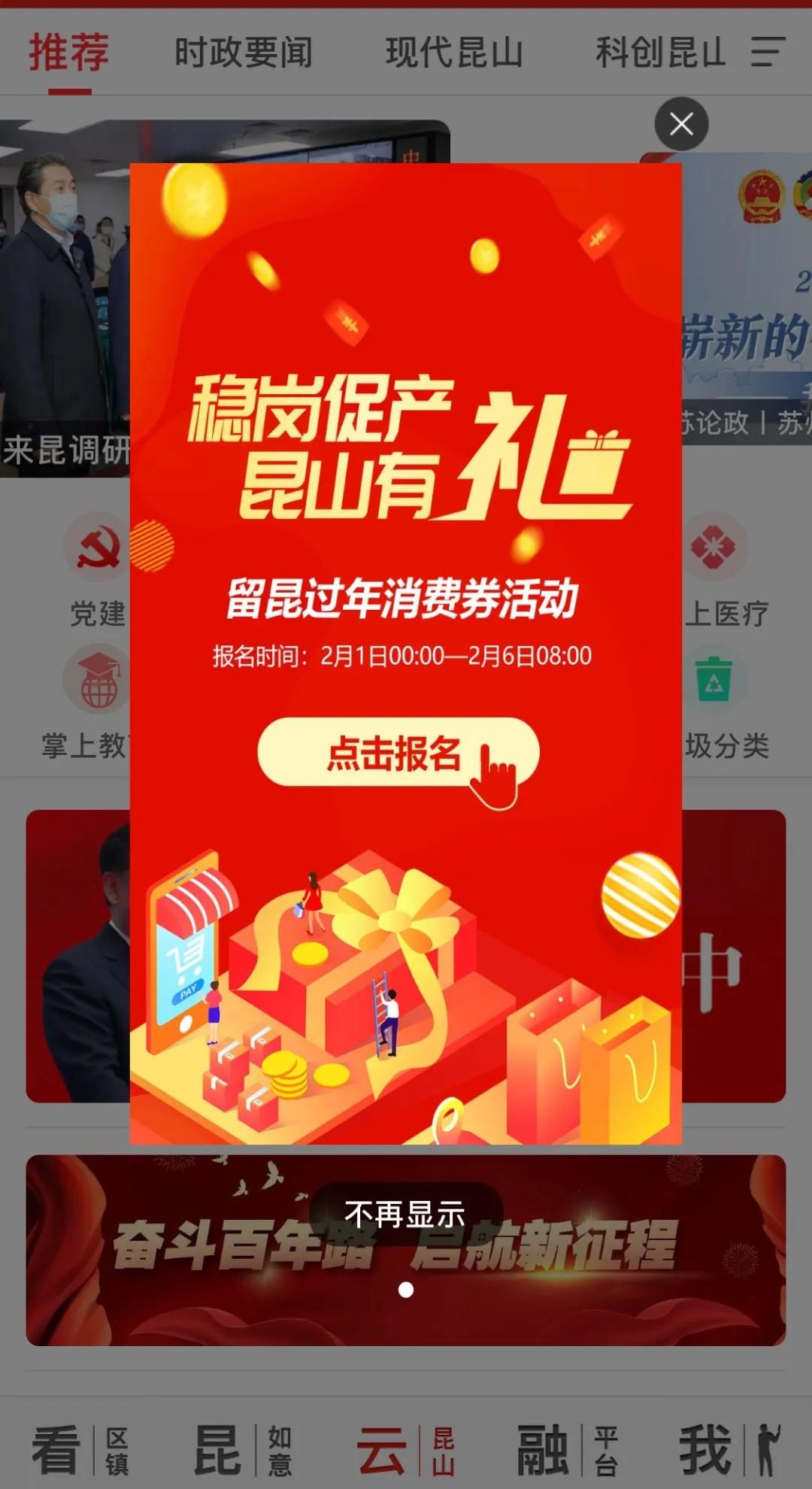Screen dimensions: 812x1489
Task: Close the promotional popup
Action: click(x=681, y=124)
